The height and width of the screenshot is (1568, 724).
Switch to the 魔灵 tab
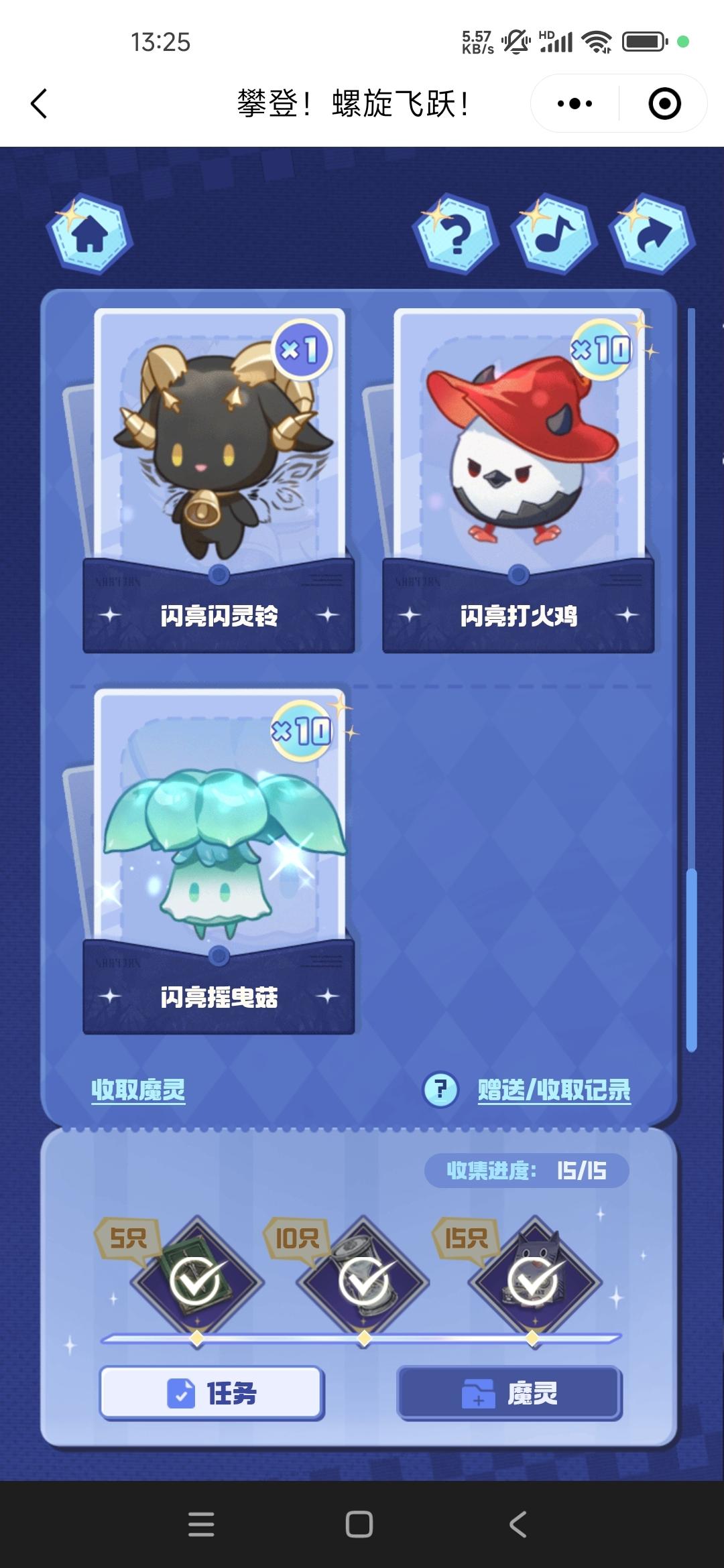[x=509, y=1394]
